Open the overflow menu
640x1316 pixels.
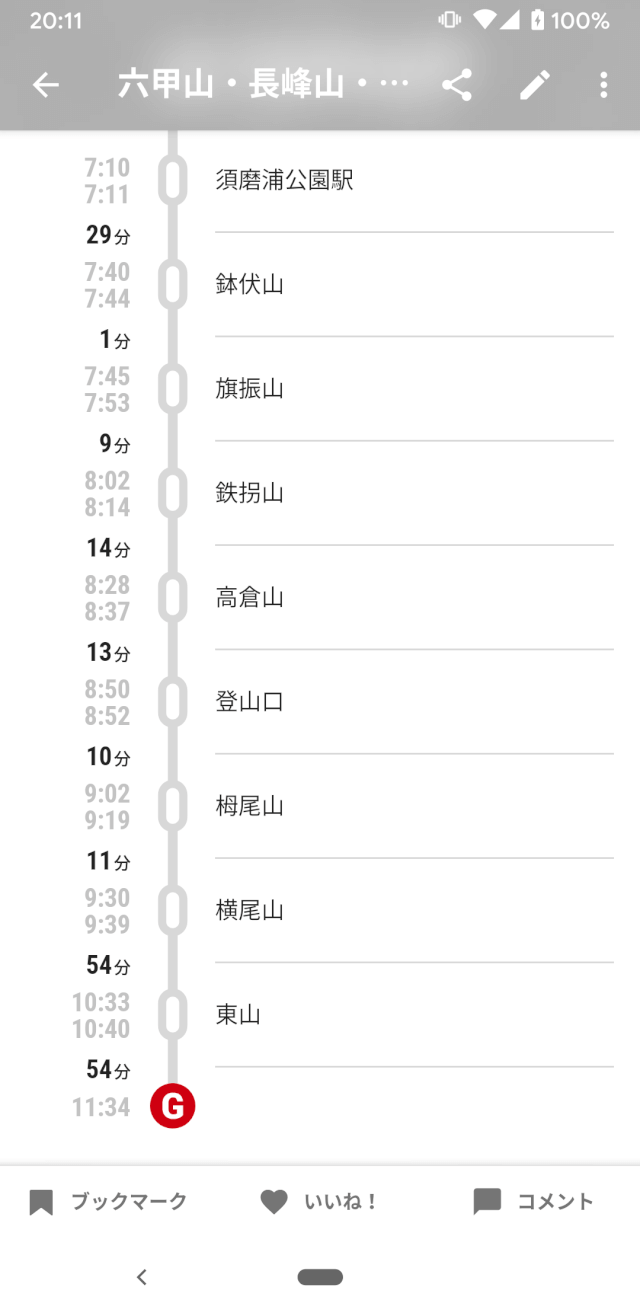pyautogui.click(x=604, y=86)
